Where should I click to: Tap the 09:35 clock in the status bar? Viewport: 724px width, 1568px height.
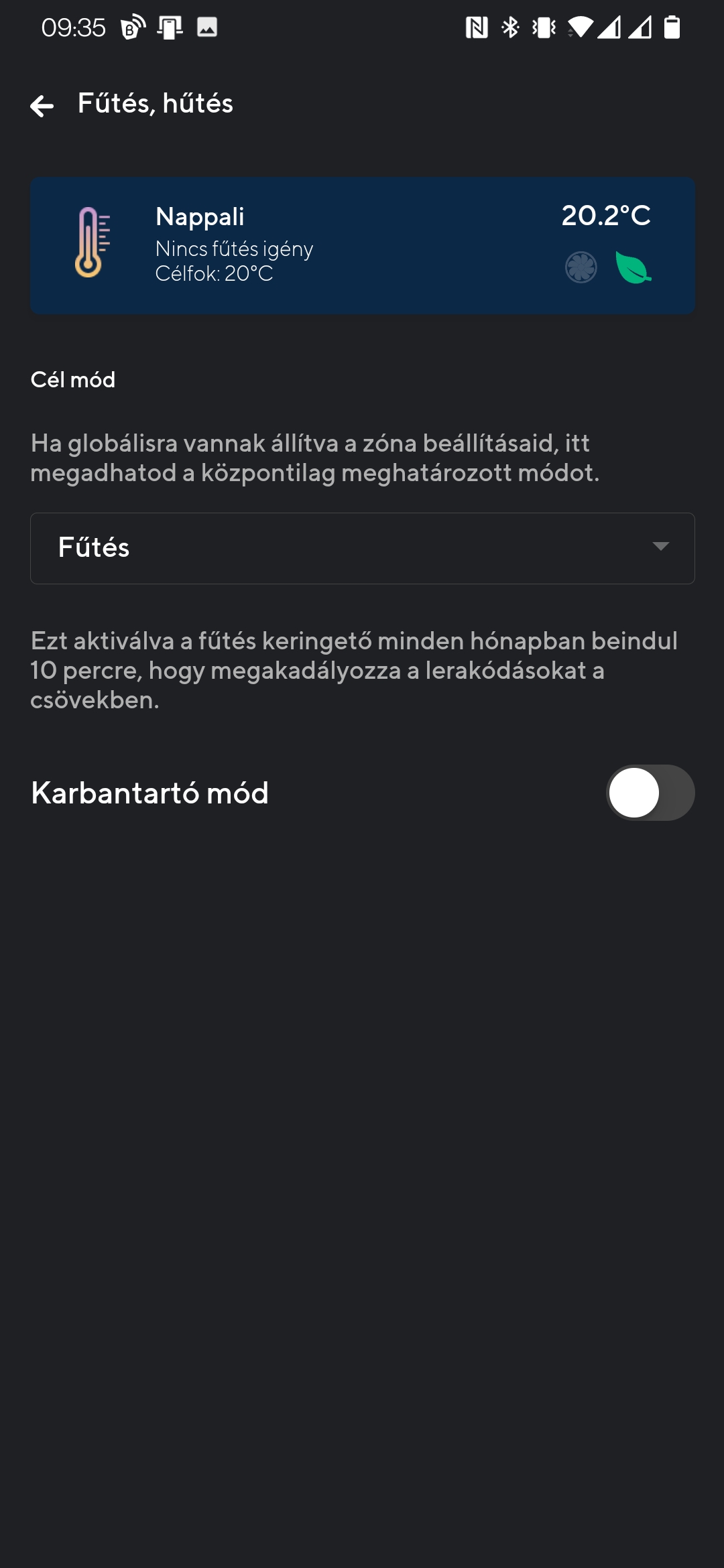click(x=74, y=27)
